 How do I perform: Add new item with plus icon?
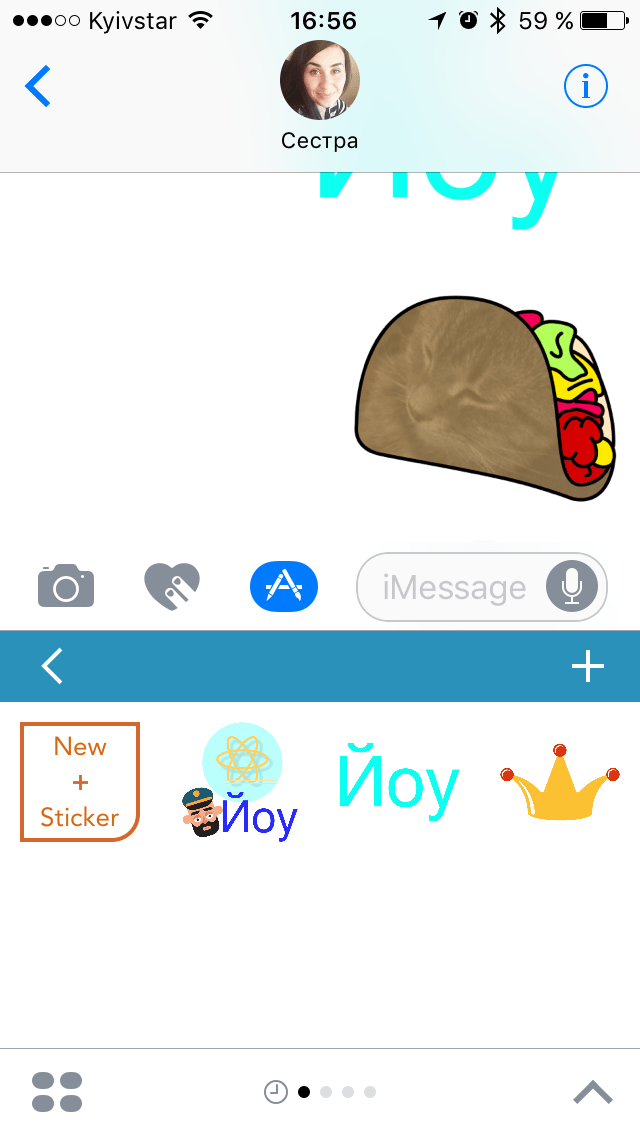coord(588,666)
